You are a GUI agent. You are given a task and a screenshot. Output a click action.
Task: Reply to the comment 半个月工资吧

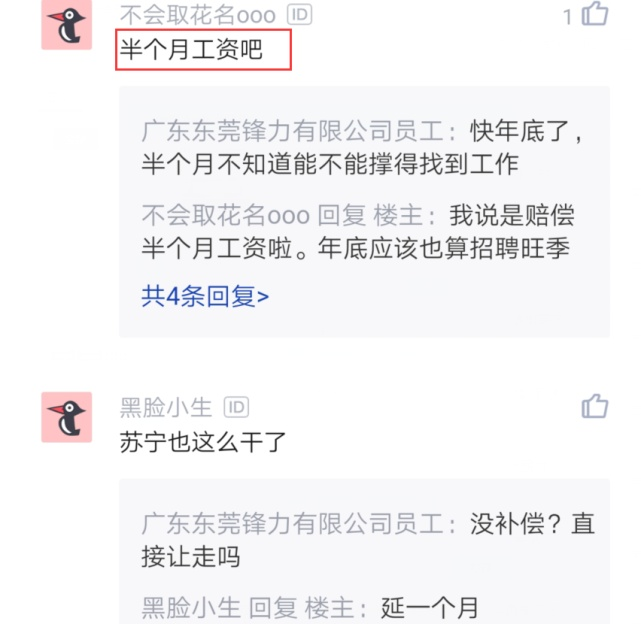190,50
